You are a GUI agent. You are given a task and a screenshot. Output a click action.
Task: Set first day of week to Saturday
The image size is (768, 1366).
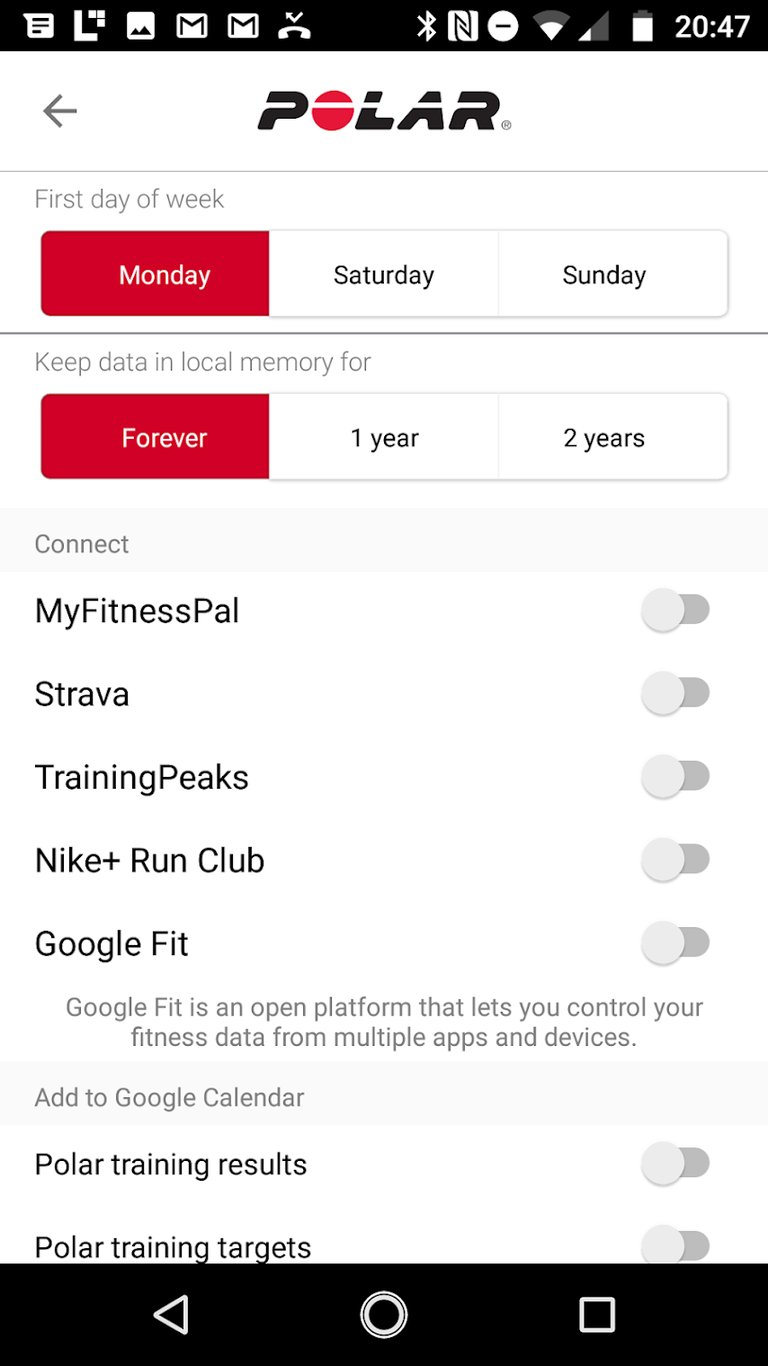click(384, 274)
